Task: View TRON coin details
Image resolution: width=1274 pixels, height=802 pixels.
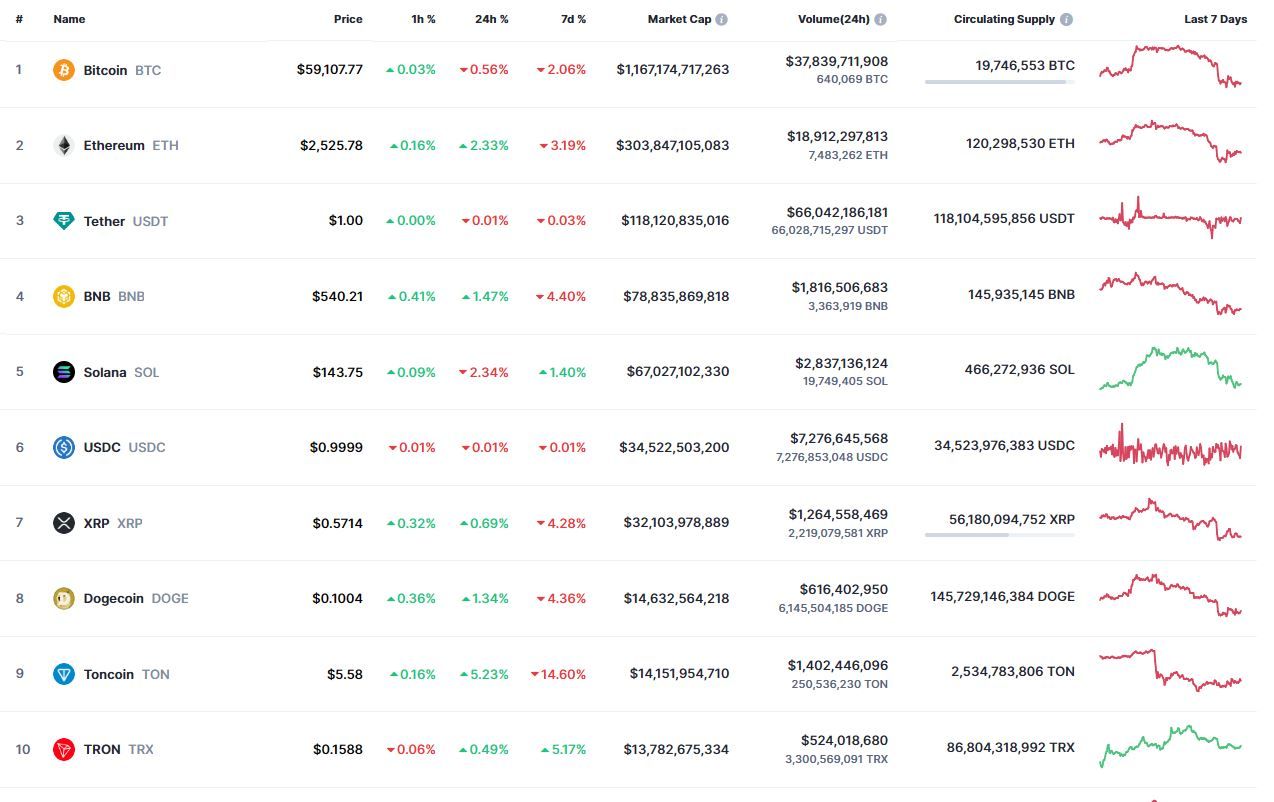Action: click(x=101, y=749)
